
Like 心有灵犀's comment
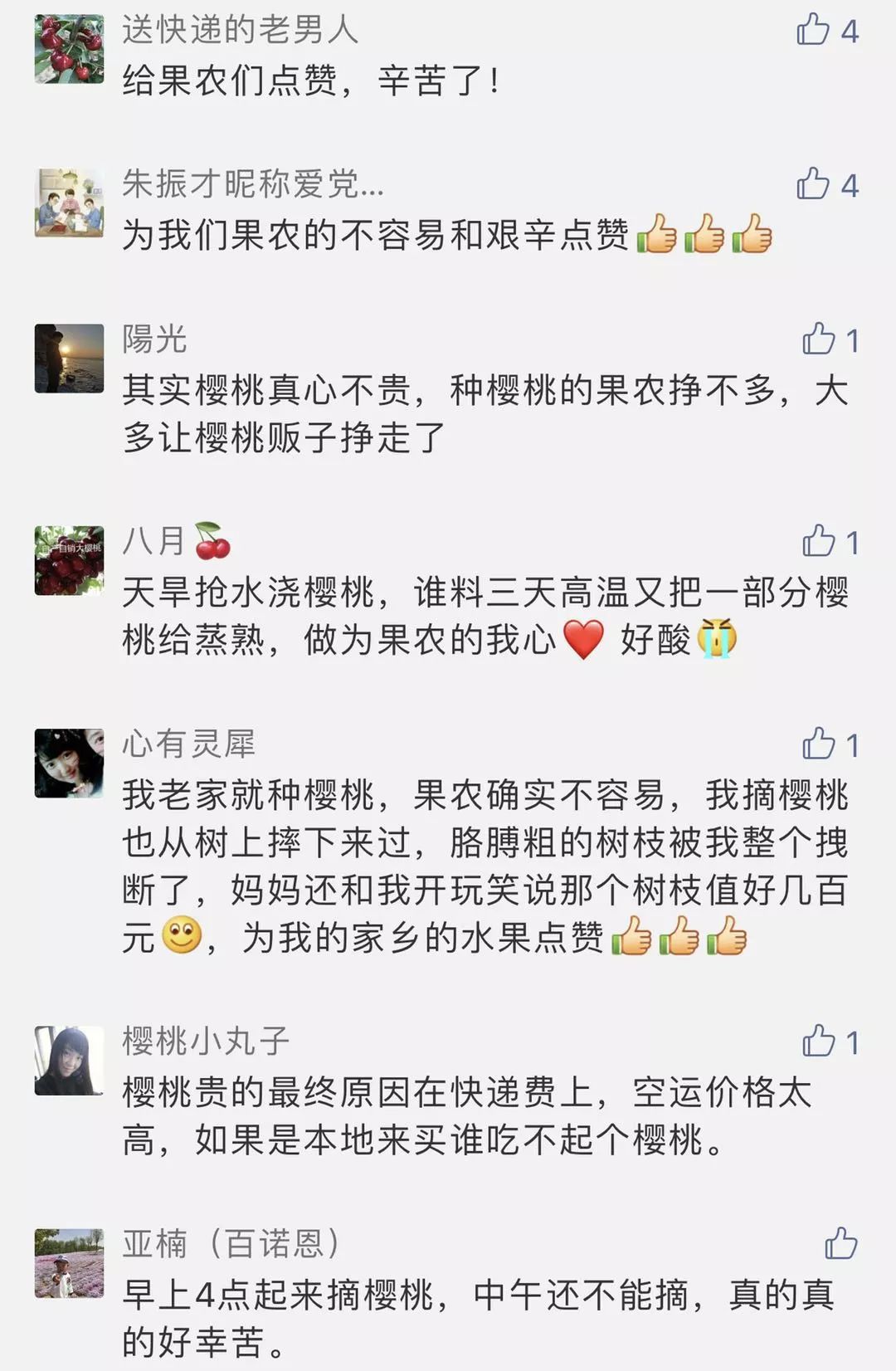(x=819, y=744)
